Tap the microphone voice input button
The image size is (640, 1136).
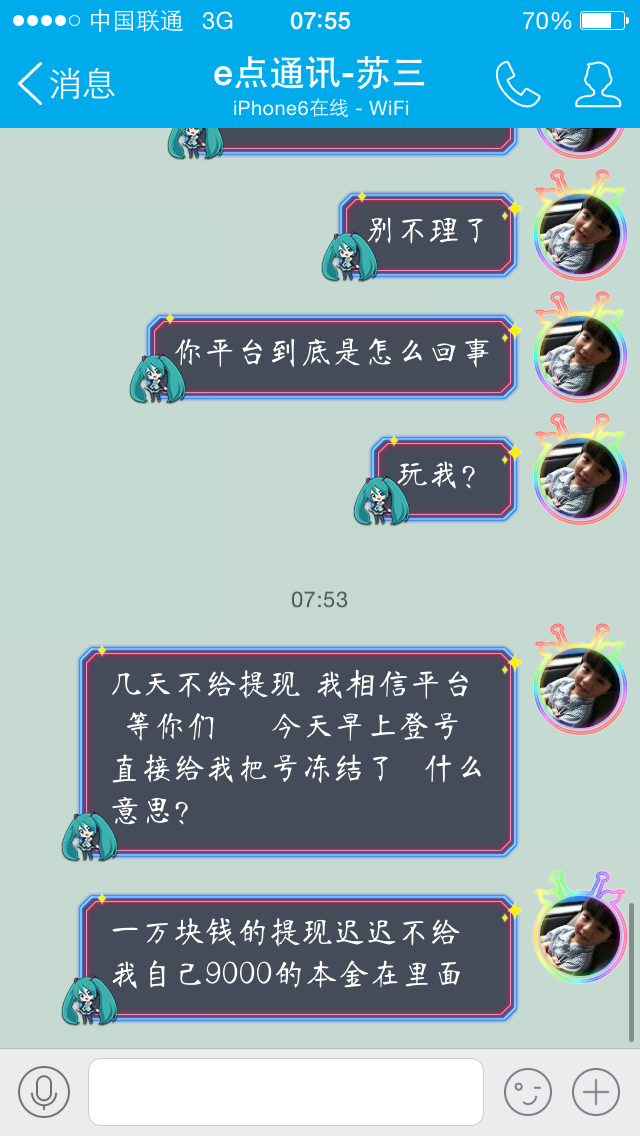(44, 1092)
